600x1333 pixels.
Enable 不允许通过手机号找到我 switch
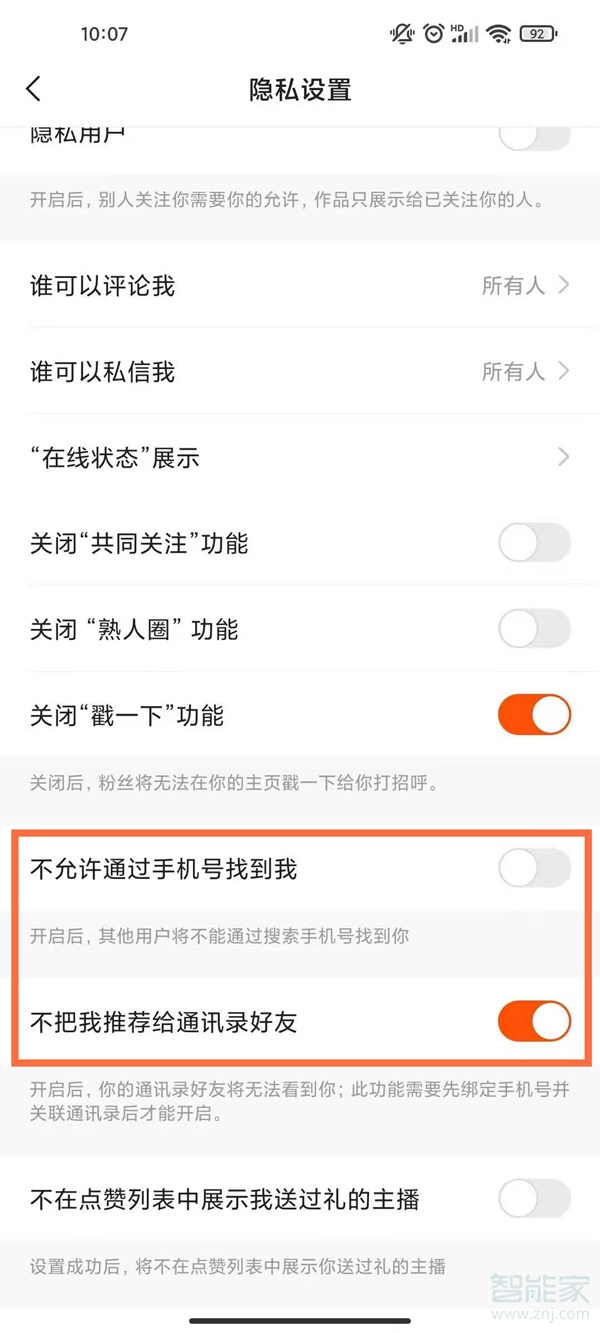534,870
